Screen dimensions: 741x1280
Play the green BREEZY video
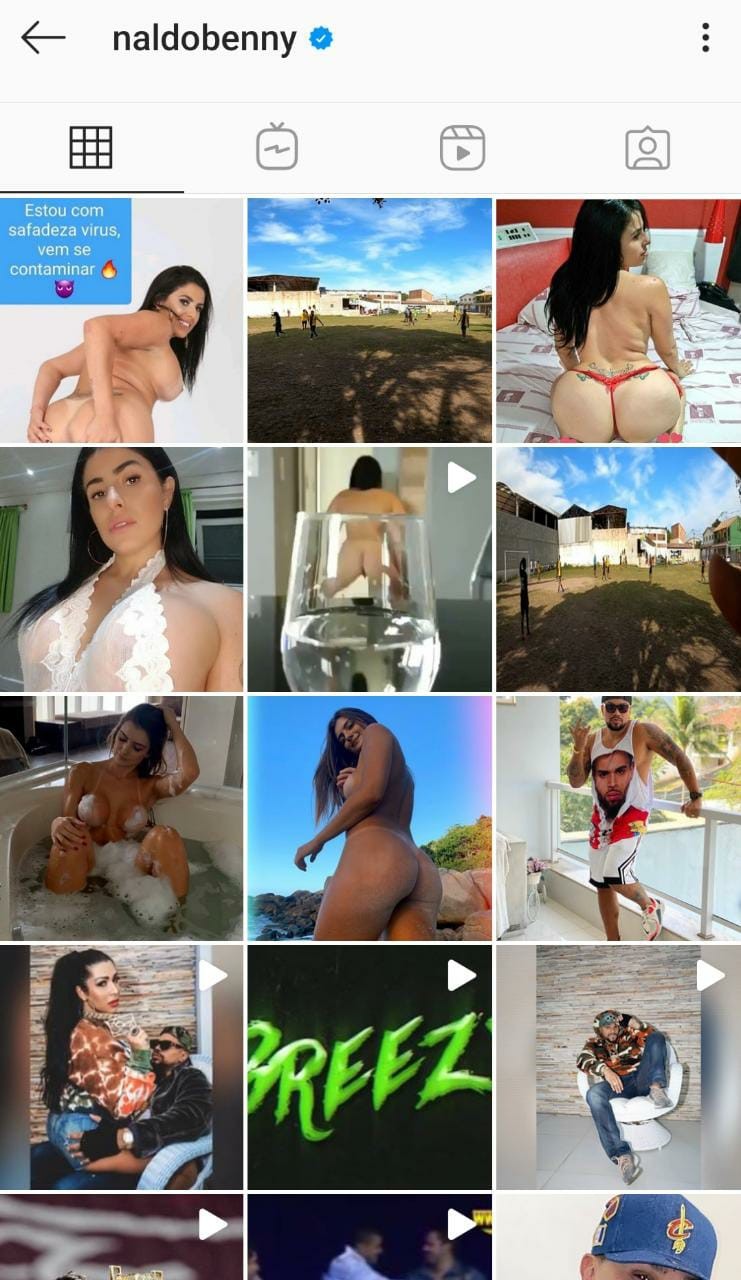click(369, 1067)
